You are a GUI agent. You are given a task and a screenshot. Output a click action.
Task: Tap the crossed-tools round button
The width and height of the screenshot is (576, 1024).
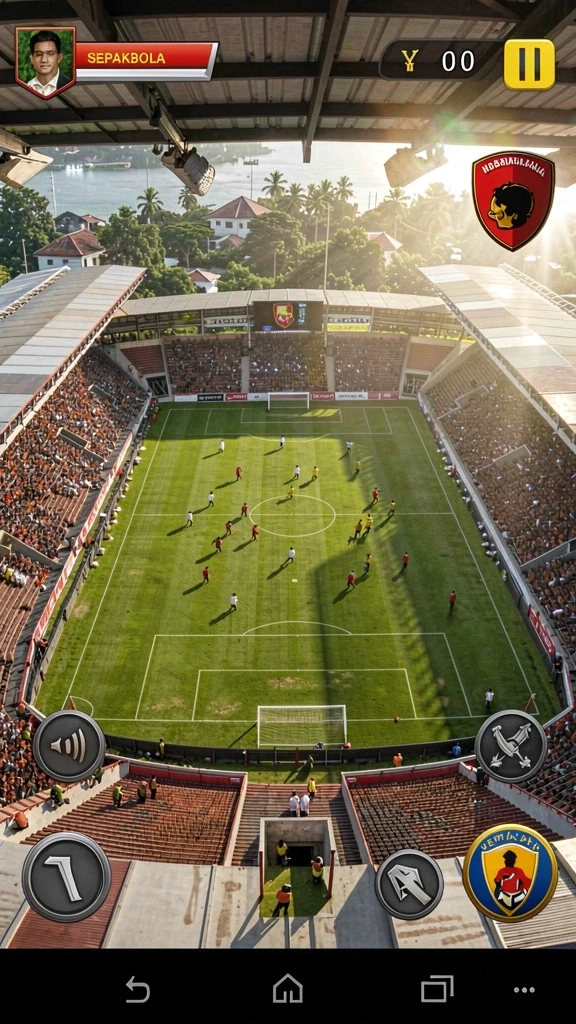coord(511,746)
